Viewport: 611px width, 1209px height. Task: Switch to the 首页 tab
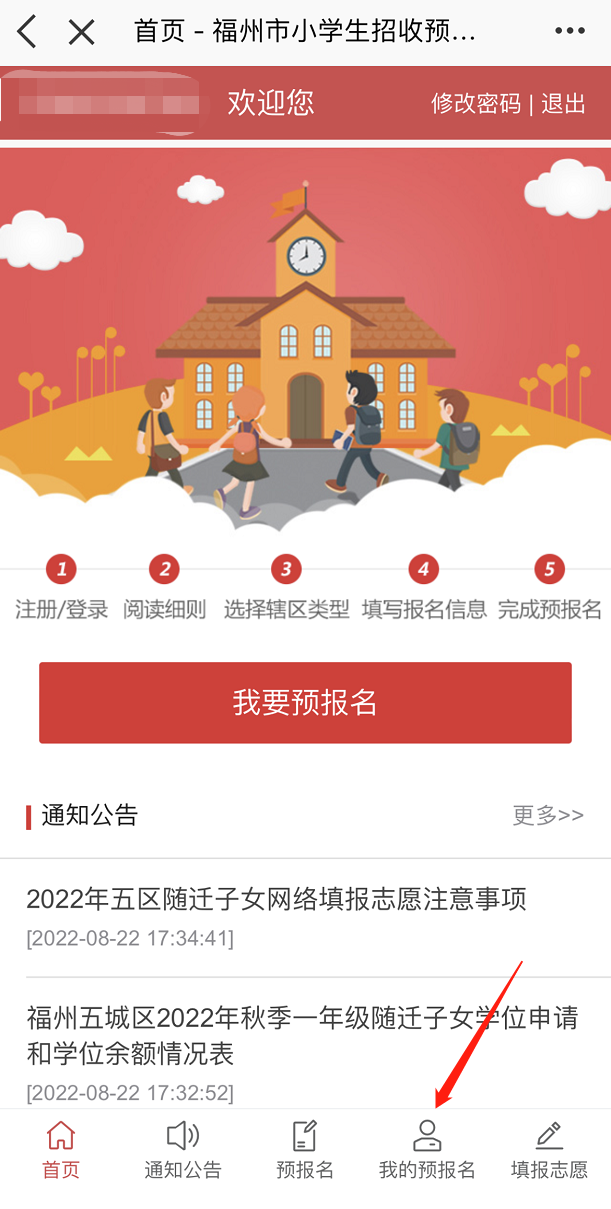[x=61, y=1150]
